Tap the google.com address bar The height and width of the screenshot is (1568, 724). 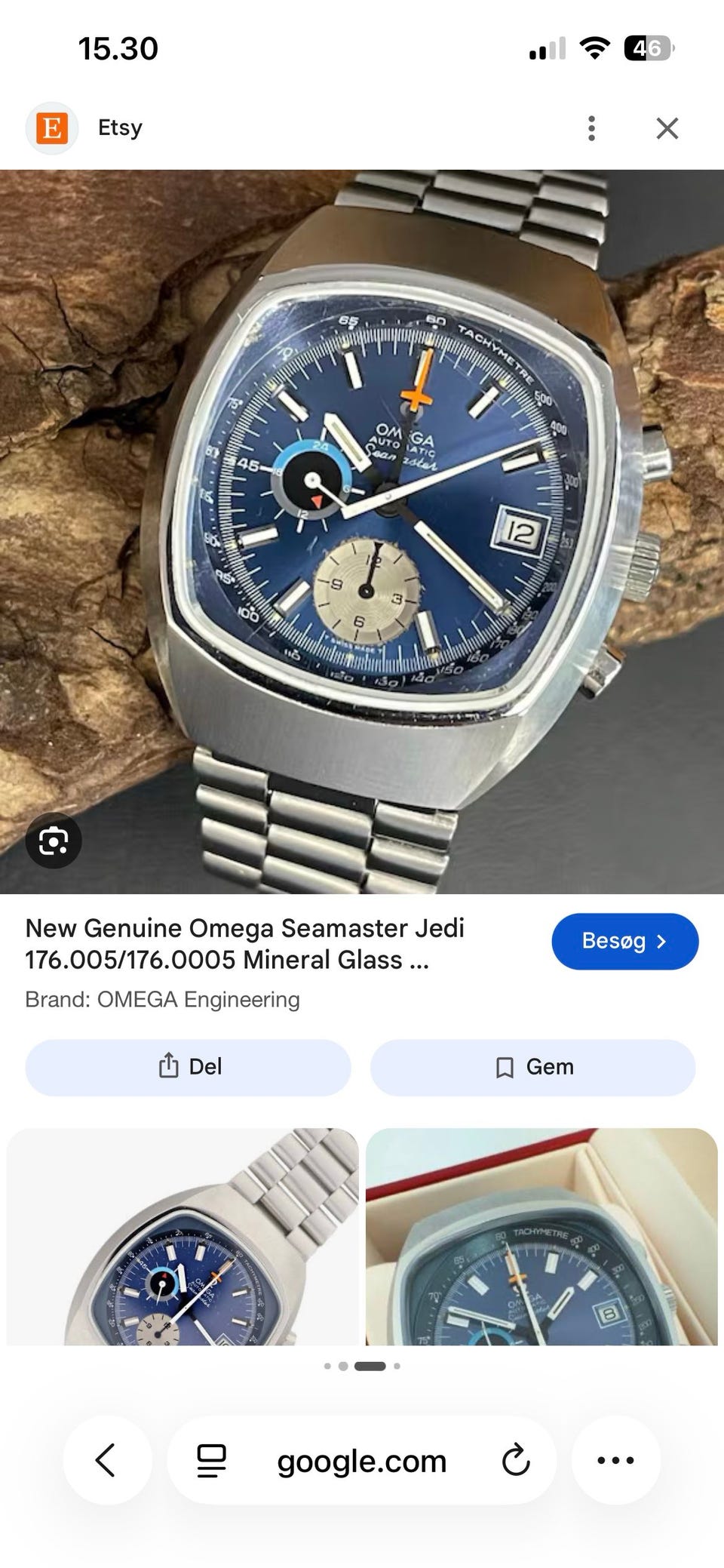tap(362, 1461)
